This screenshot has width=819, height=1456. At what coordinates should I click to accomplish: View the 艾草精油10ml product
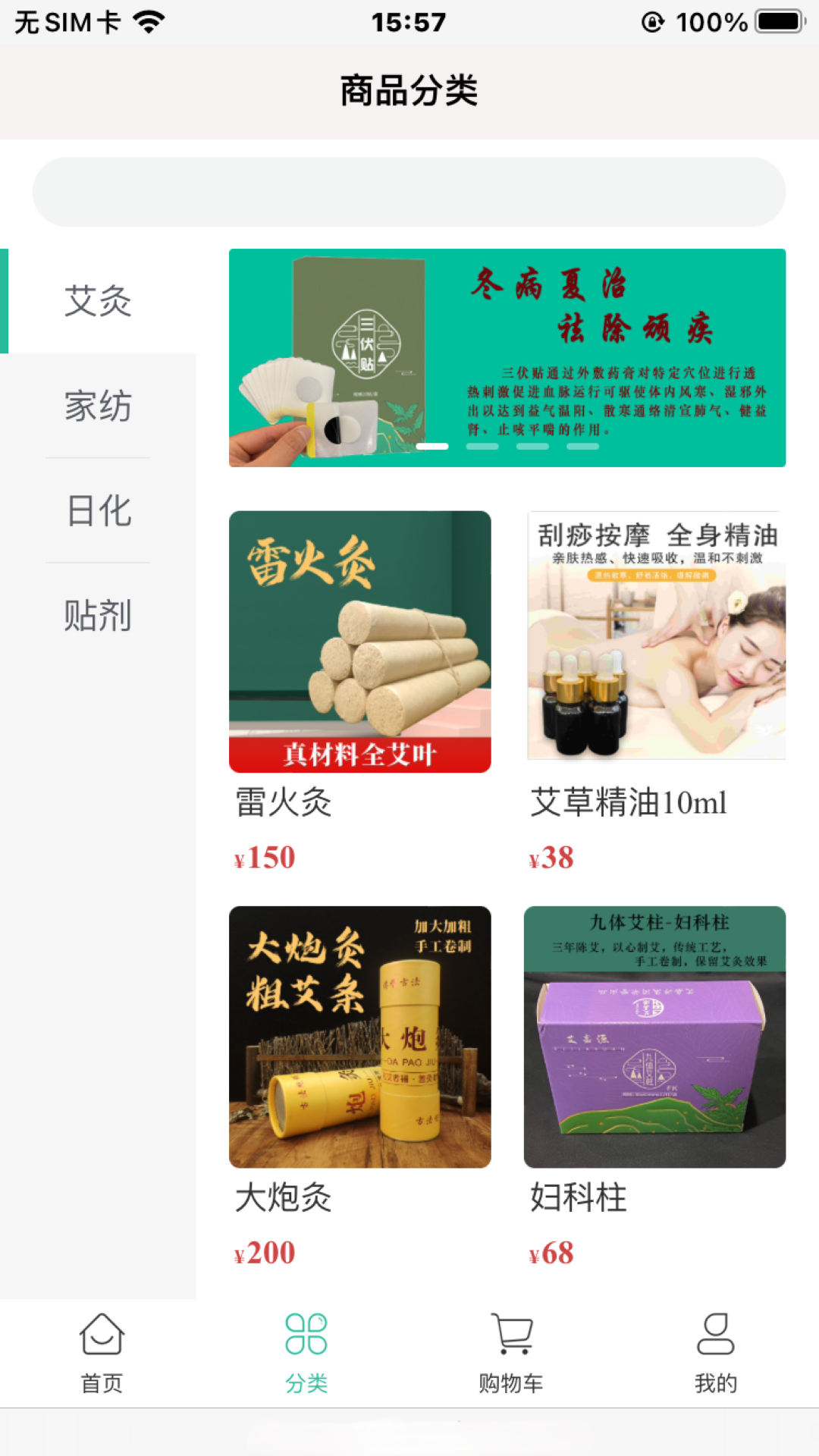coord(656,635)
